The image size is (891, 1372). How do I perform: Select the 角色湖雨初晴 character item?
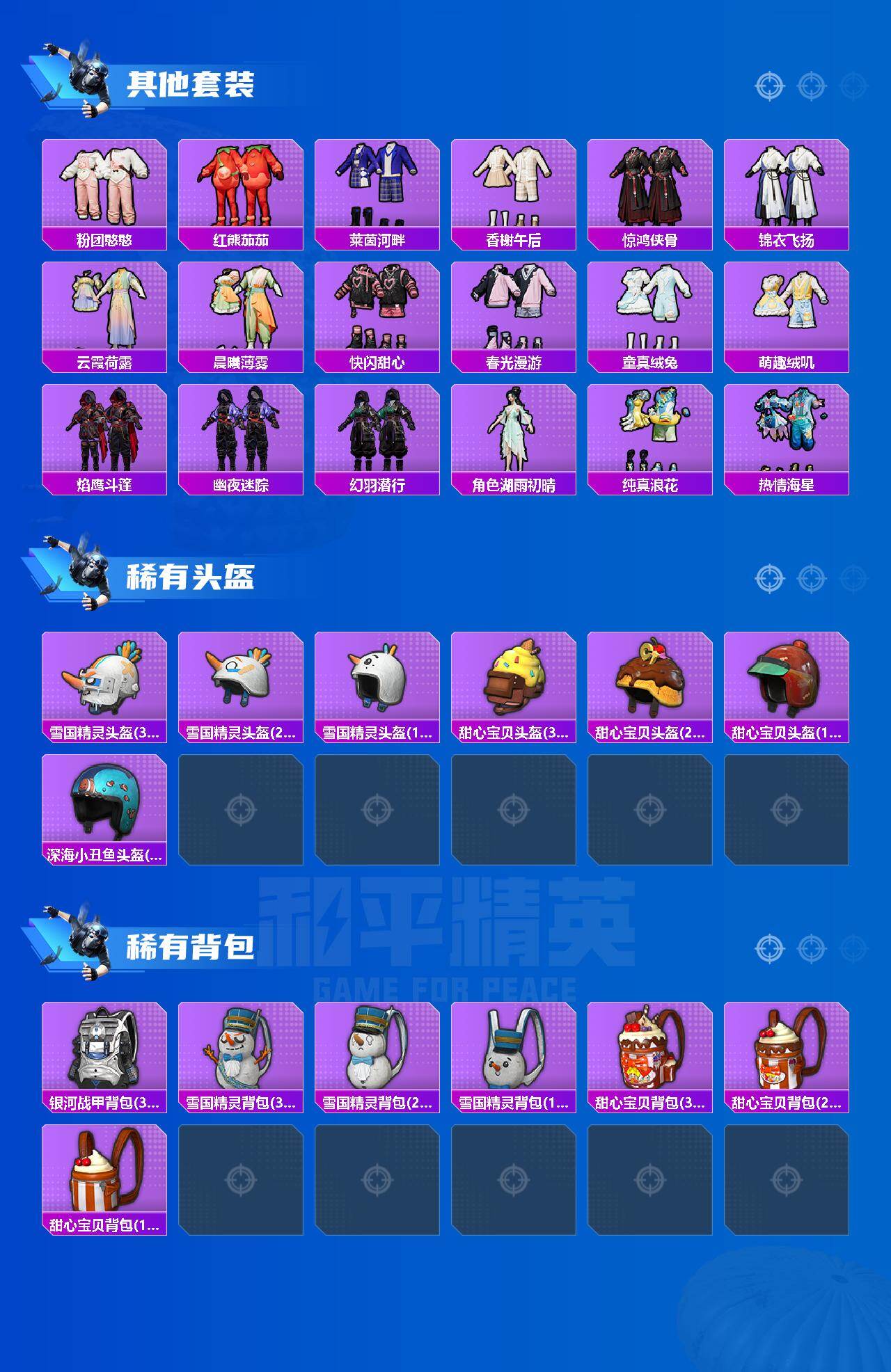pyautogui.click(x=517, y=431)
